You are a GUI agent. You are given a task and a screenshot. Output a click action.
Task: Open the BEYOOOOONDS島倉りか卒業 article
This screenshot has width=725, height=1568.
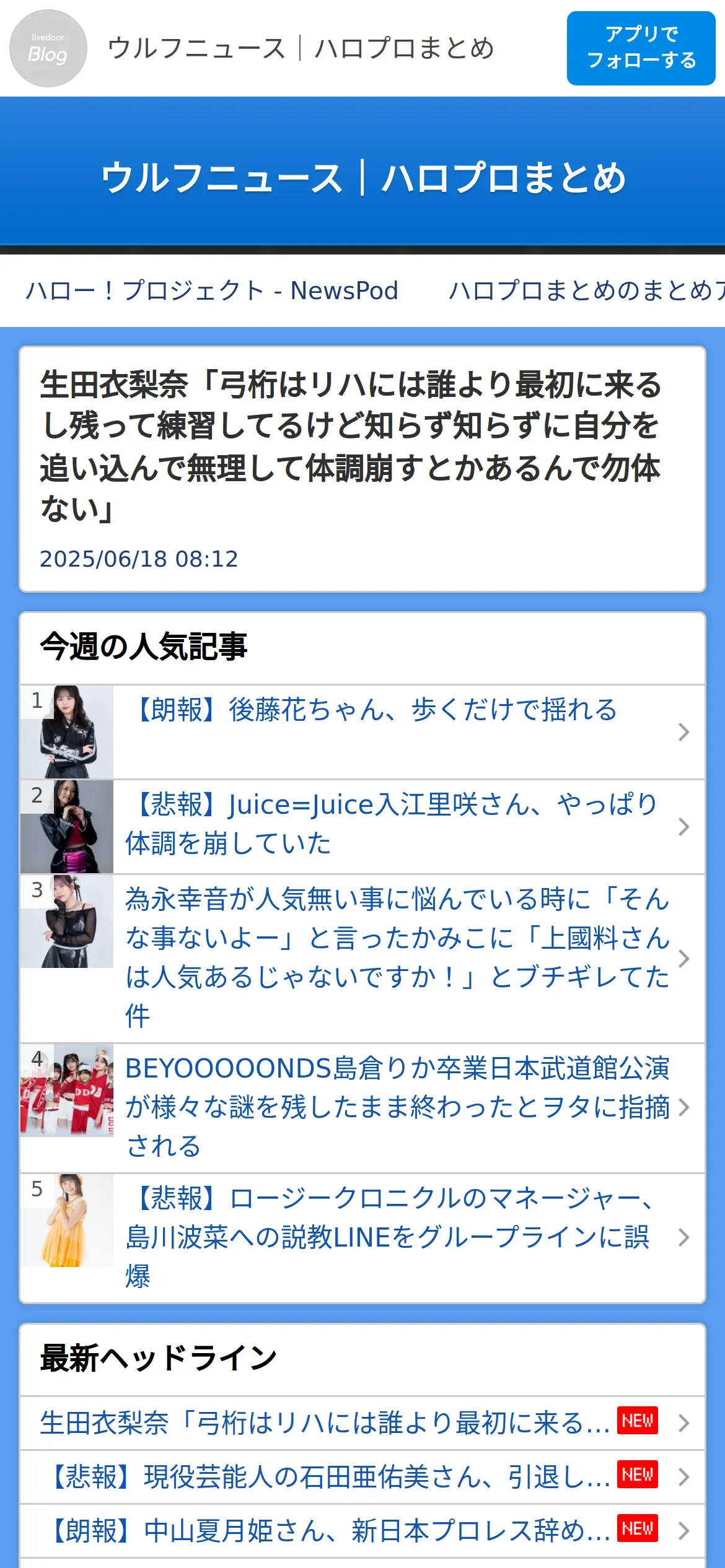(x=397, y=1107)
